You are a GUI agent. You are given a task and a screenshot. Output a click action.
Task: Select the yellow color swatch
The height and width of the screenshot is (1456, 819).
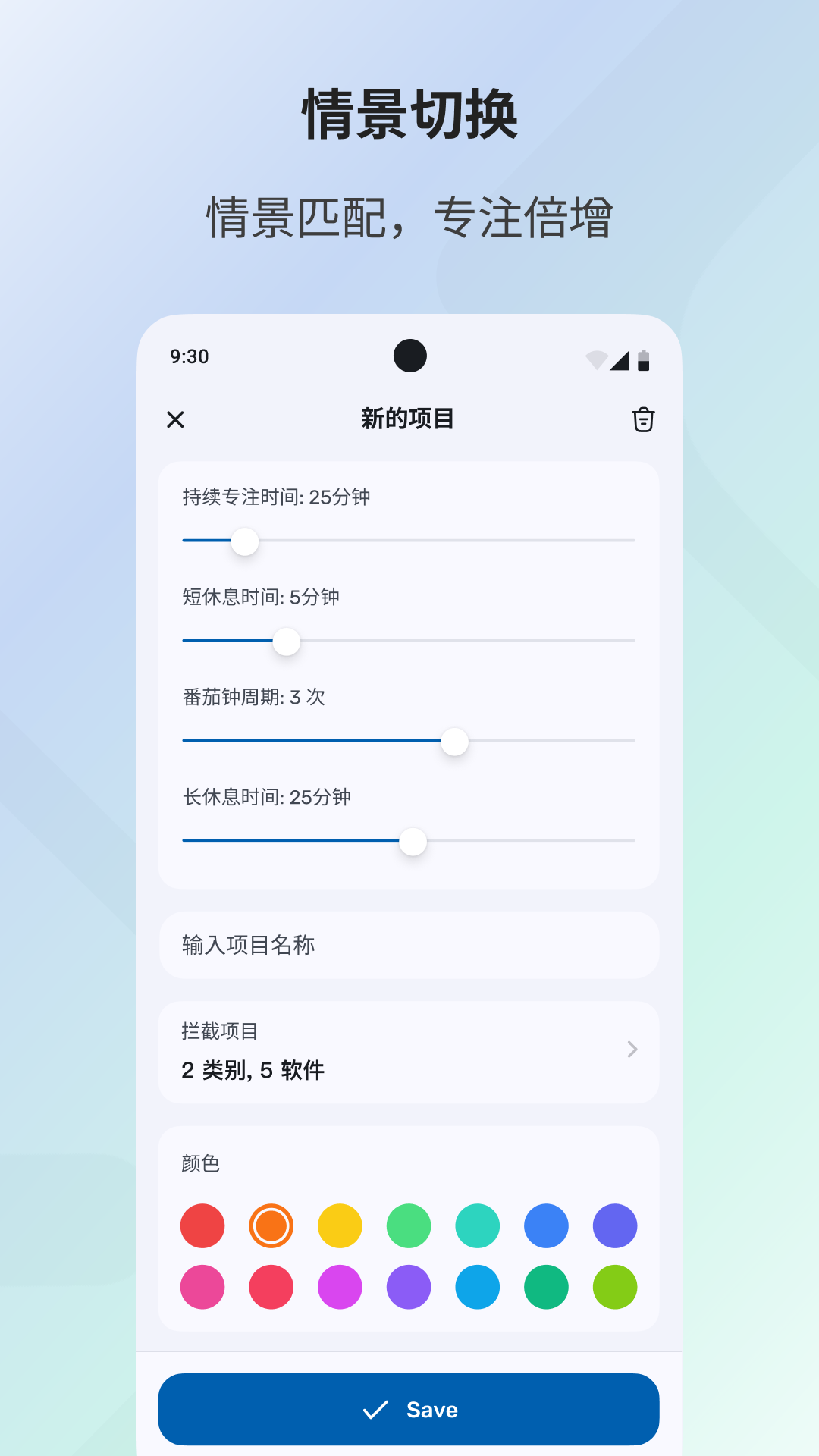click(340, 1225)
